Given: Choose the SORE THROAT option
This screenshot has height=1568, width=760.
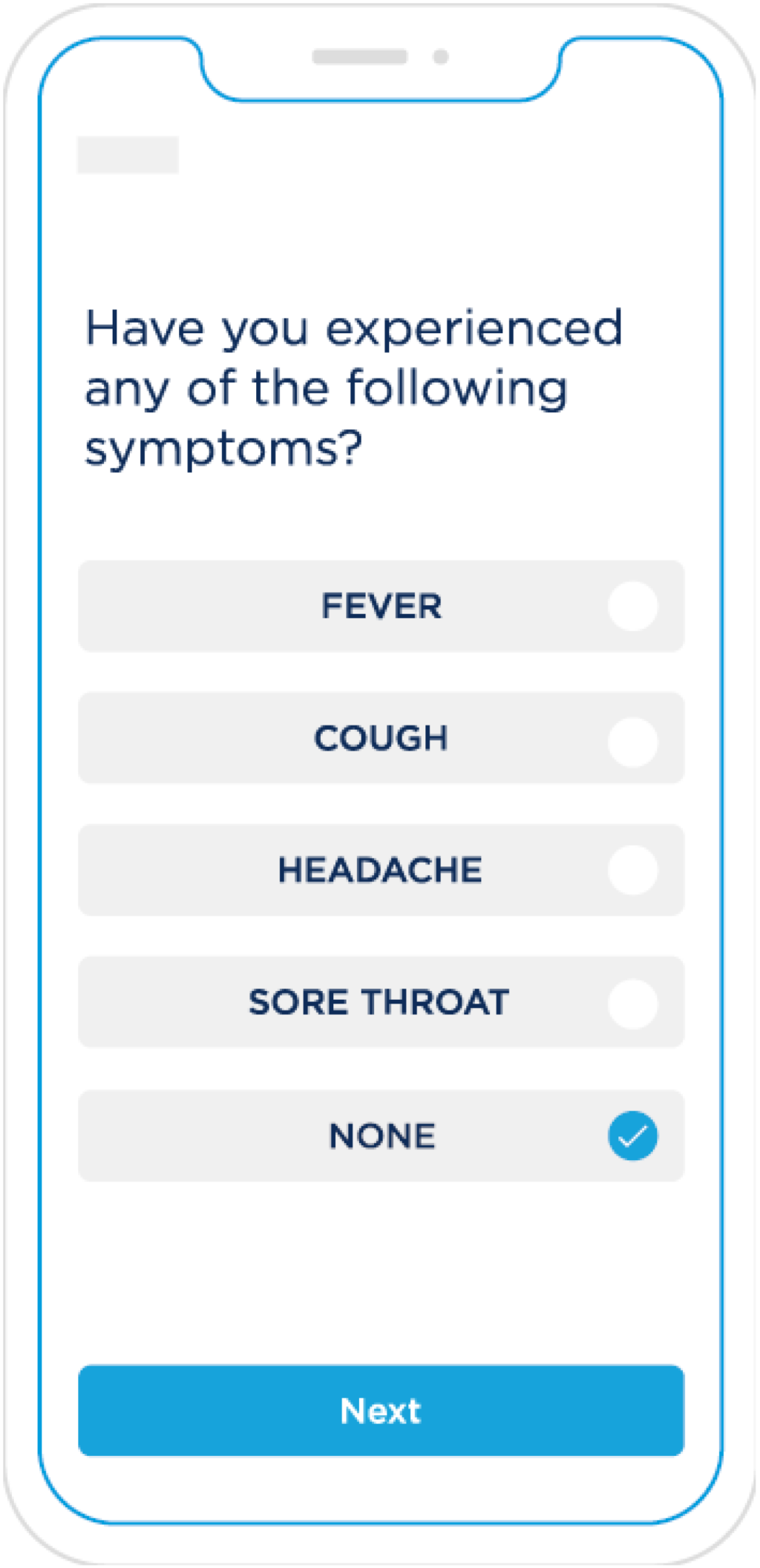Looking at the screenshot, I should (x=381, y=1002).
